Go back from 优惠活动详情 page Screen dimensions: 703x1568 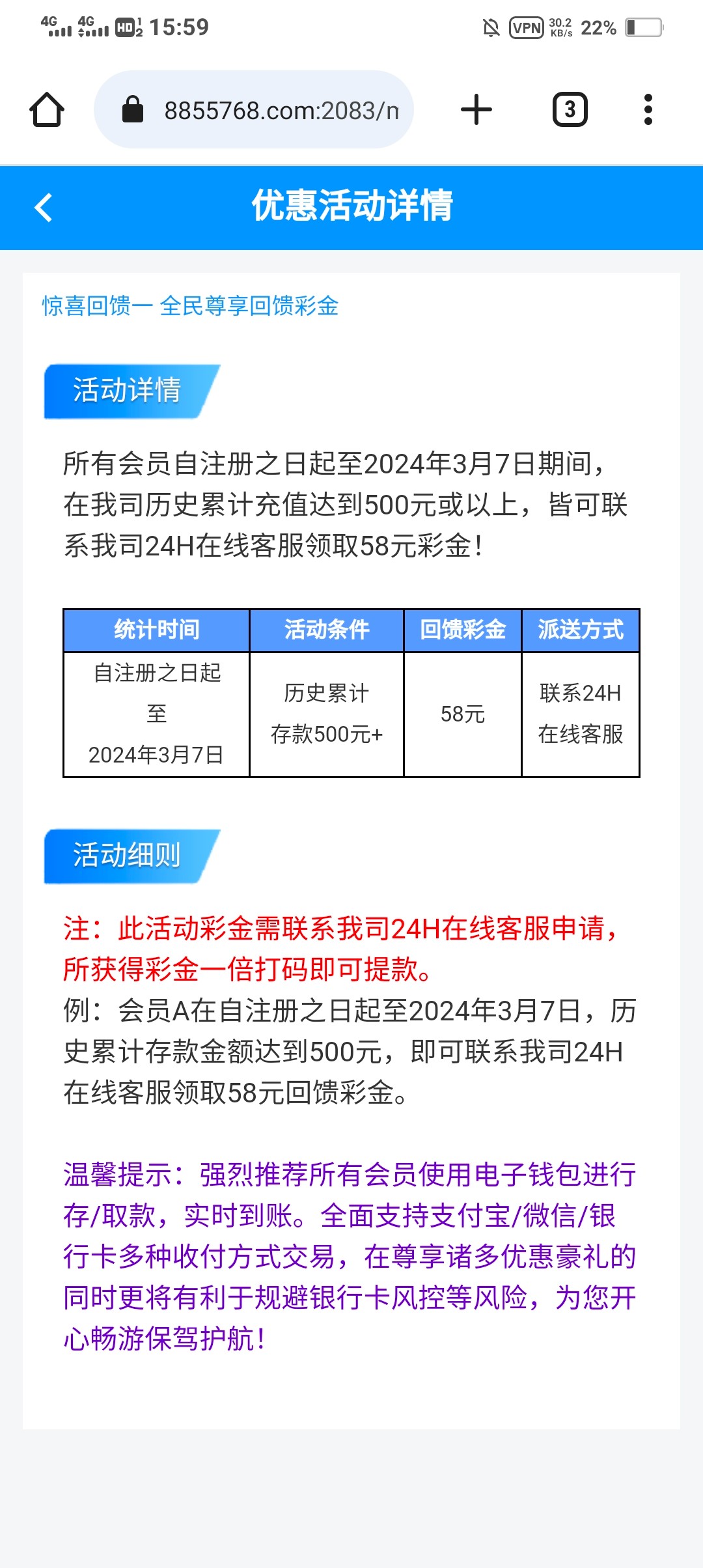pos(44,208)
